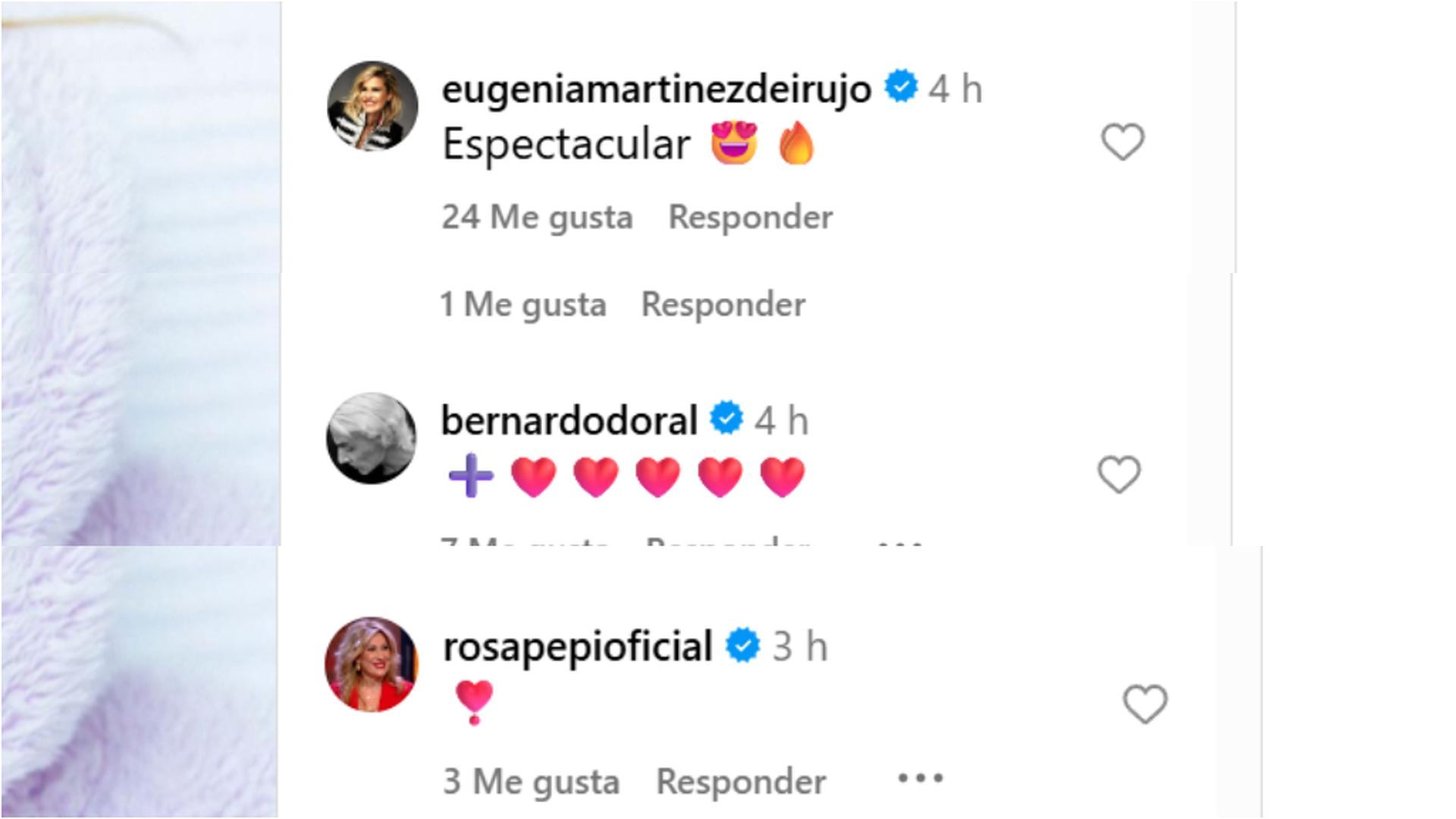View who liked the 3 Me gusta comment
1456x819 pixels.
click(531, 781)
